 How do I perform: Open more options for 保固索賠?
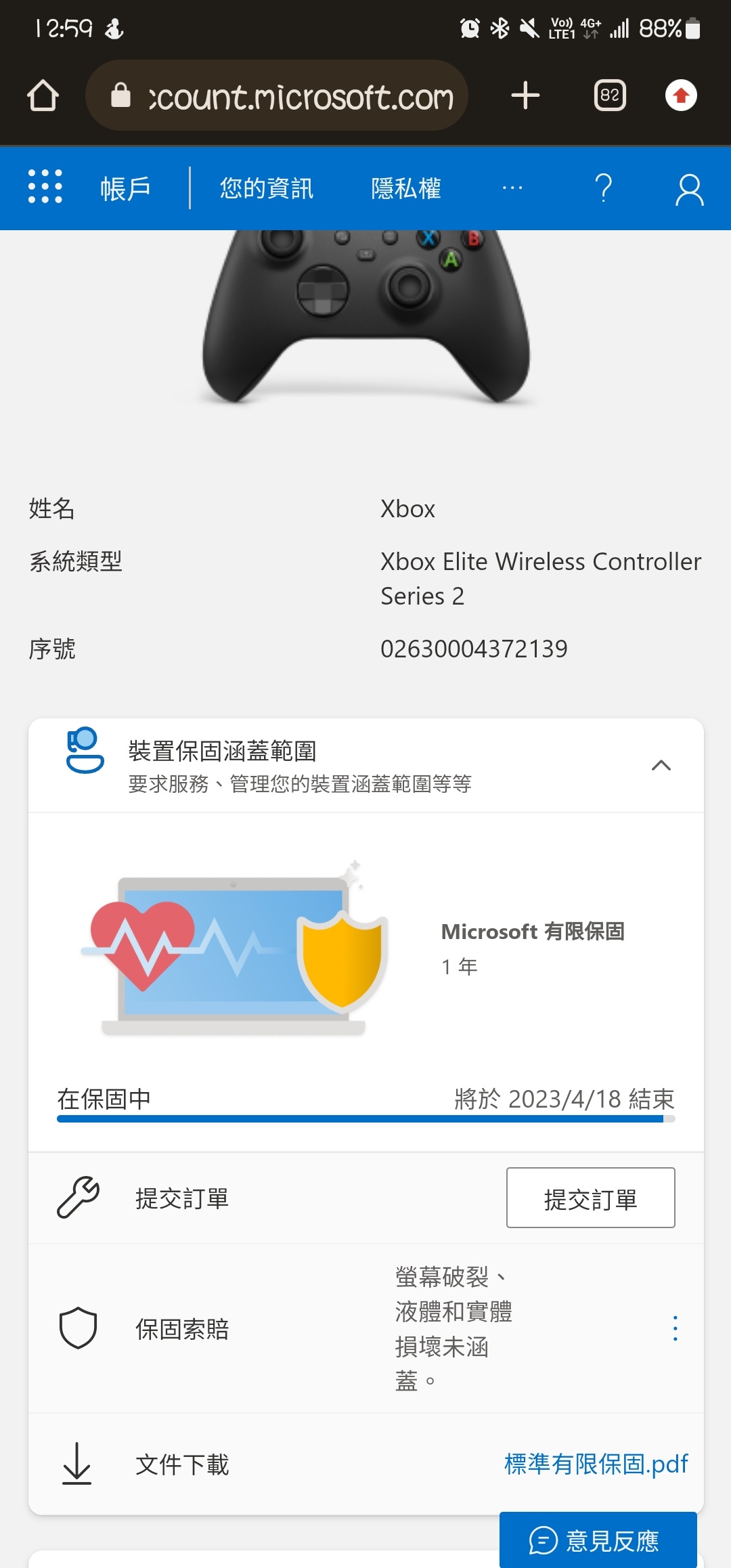[x=675, y=1328]
